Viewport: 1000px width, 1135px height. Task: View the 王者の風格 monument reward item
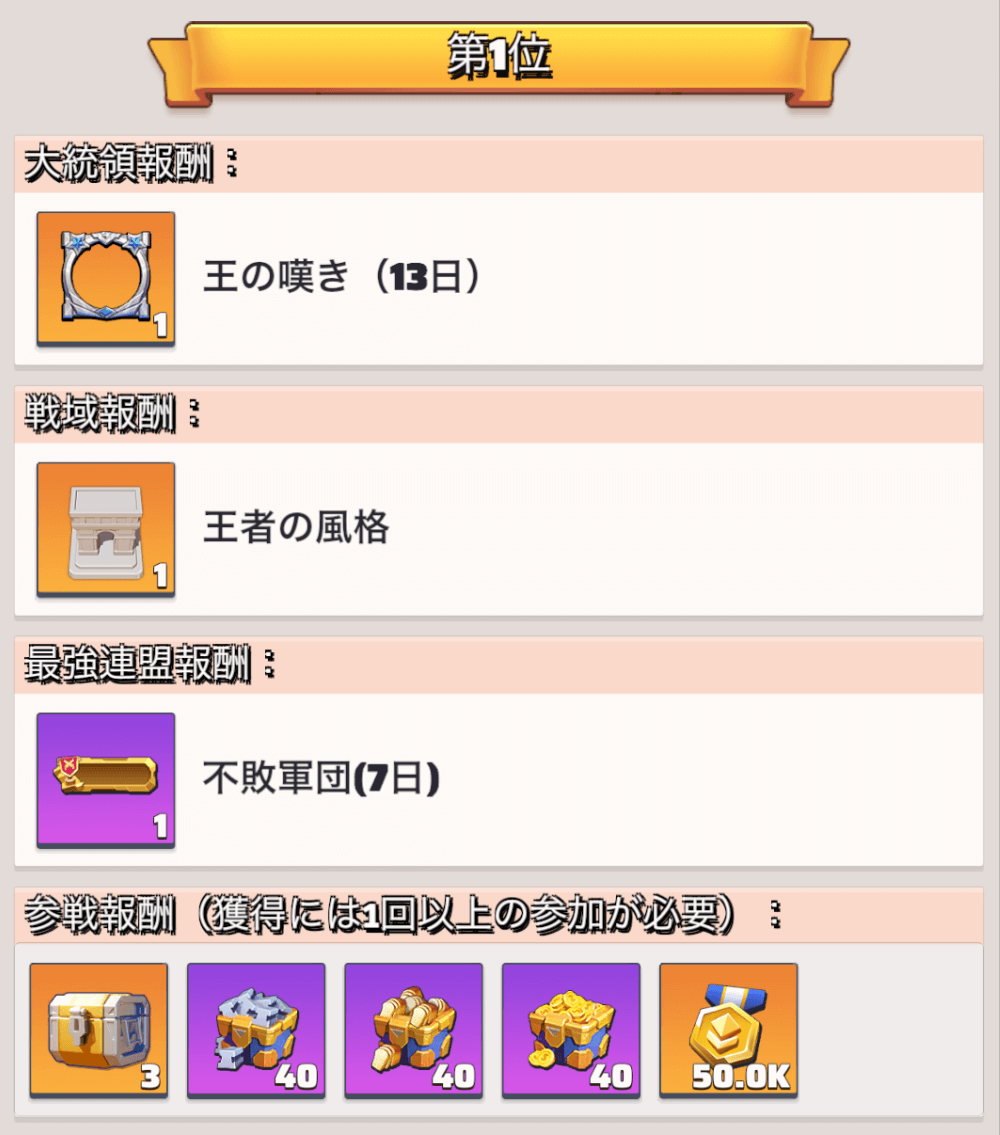point(106,529)
